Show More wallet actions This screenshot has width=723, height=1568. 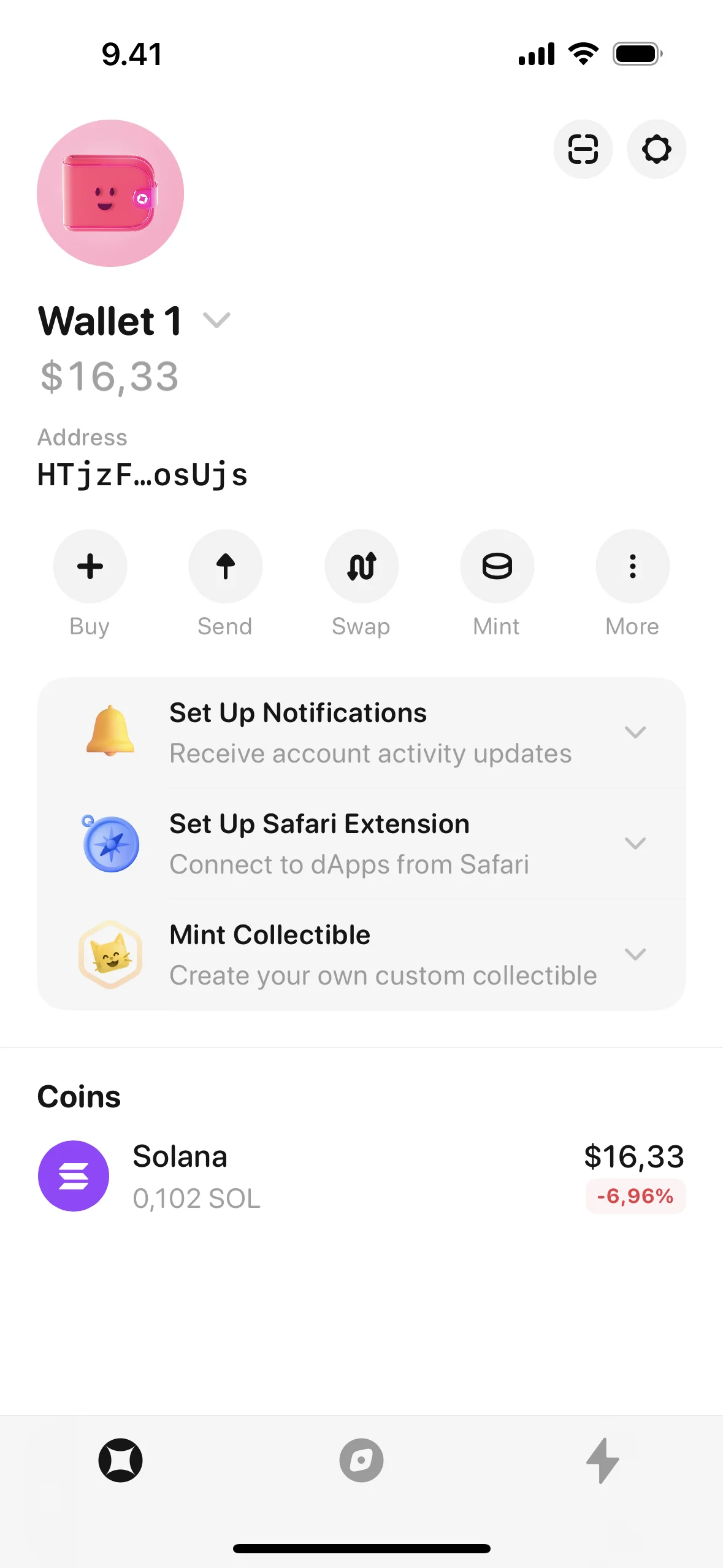point(632,566)
